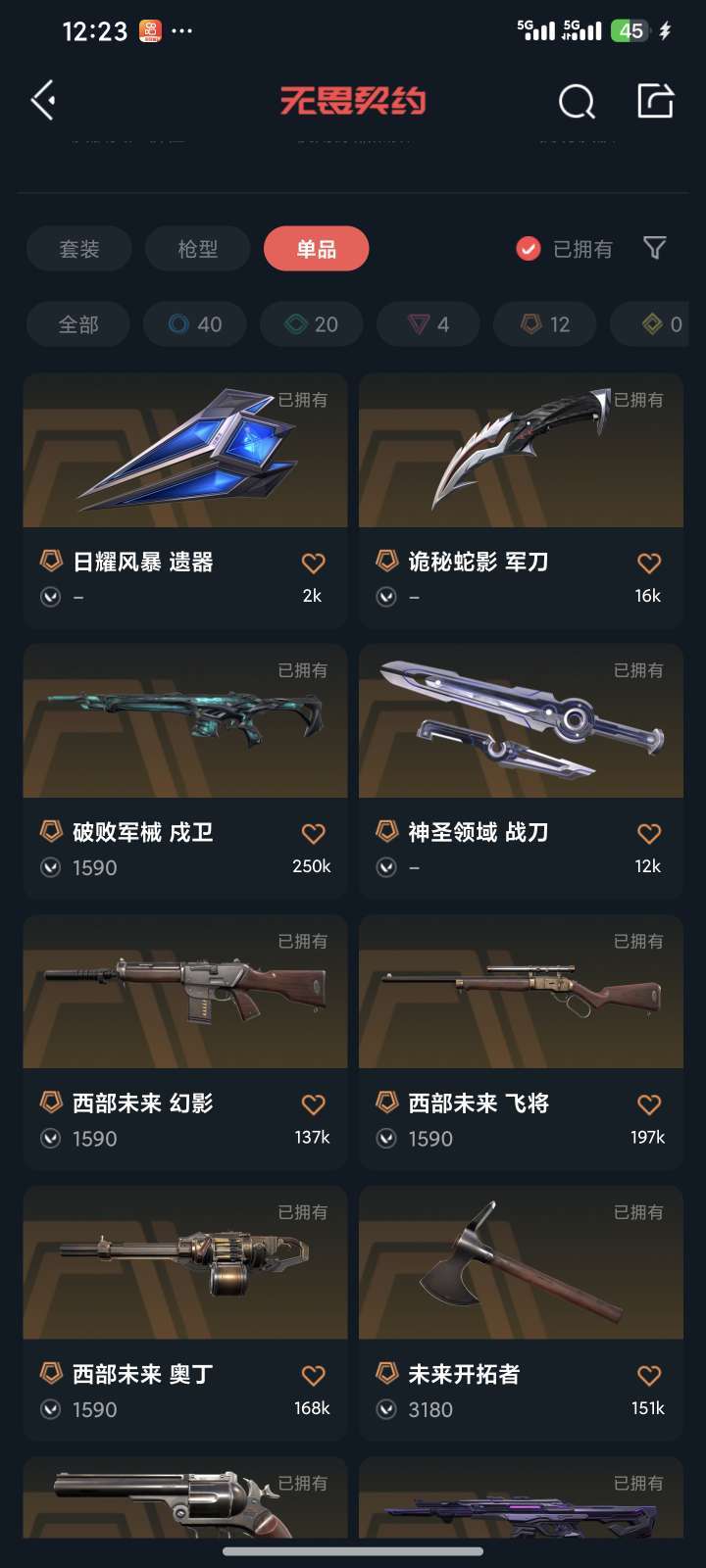Viewport: 706px width, 1568px height.
Task: Open the 西部未来 飞将 item card
Action: click(x=522, y=1042)
